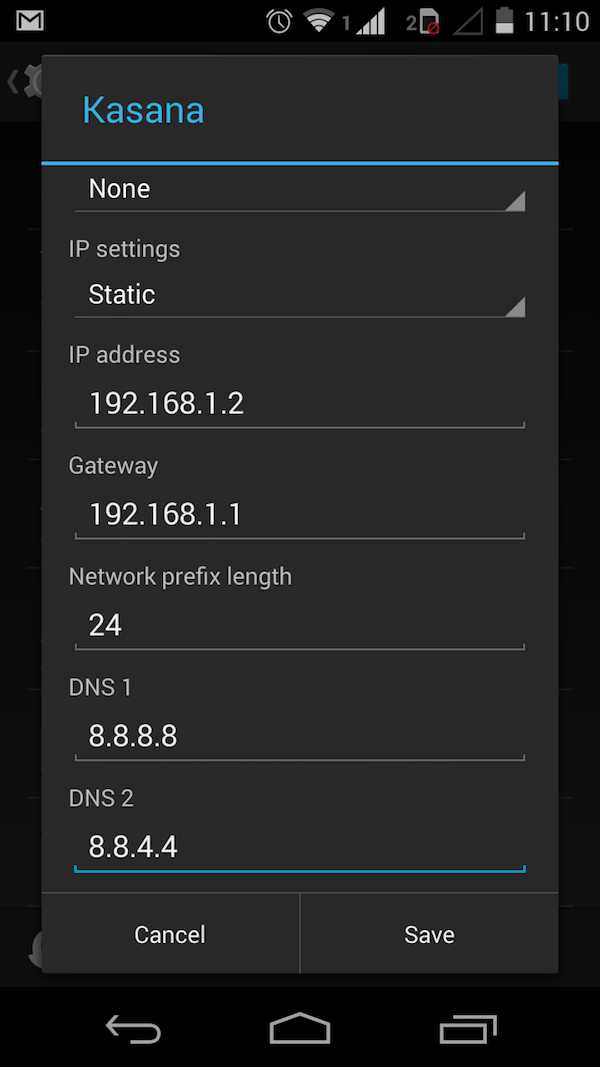Cancel the Kasana network dialog
The height and width of the screenshot is (1067, 600).
coord(170,934)
